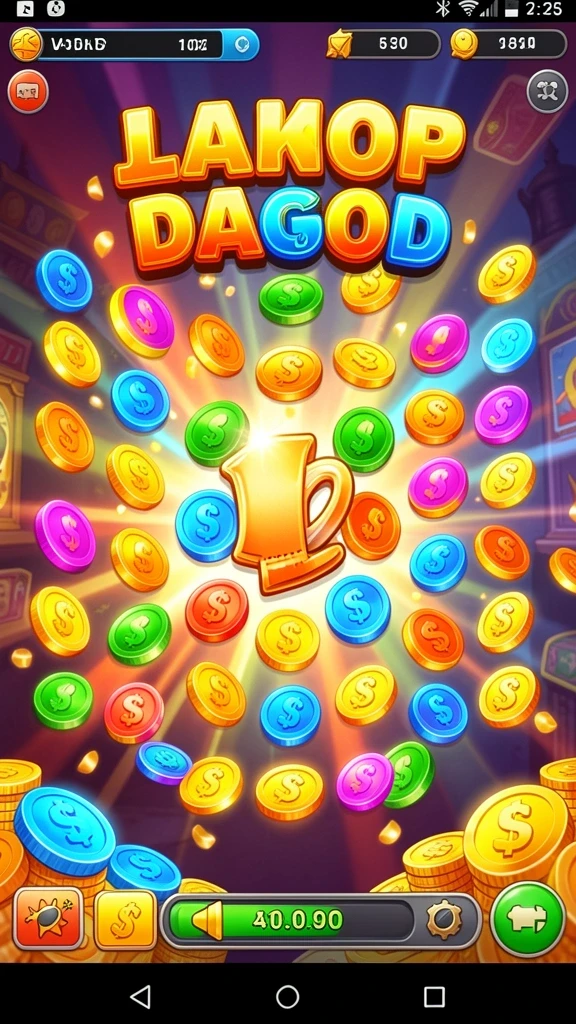Open the settings gear in the bottom bar
576x1024 pixels.
point(444,920)
